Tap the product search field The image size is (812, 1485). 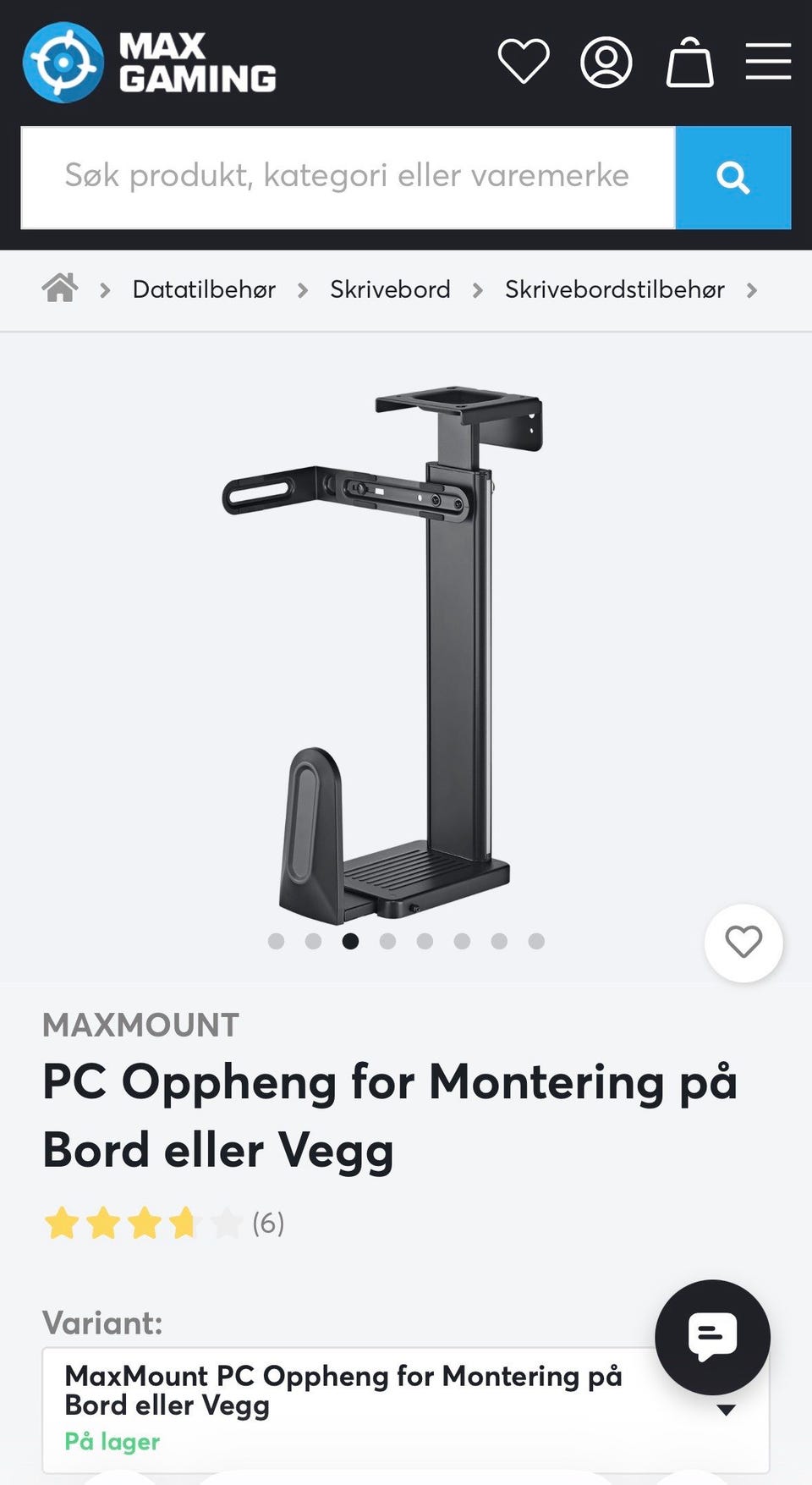click(348, 177)
